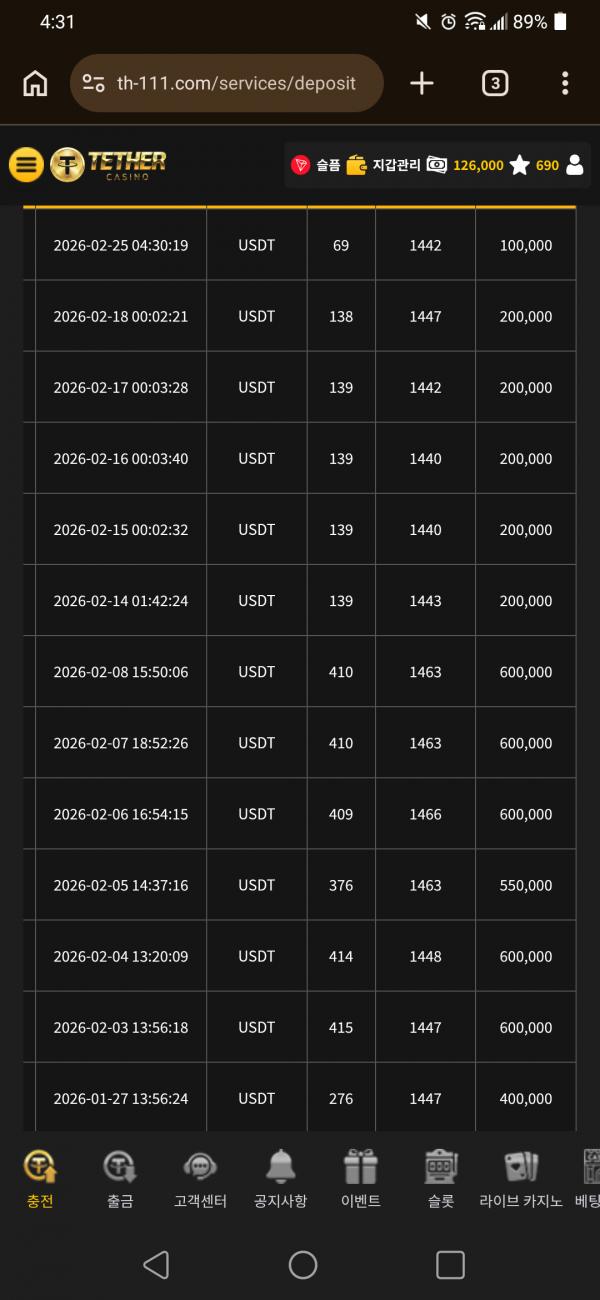Open a new browser tab

[x=422, y=84]
